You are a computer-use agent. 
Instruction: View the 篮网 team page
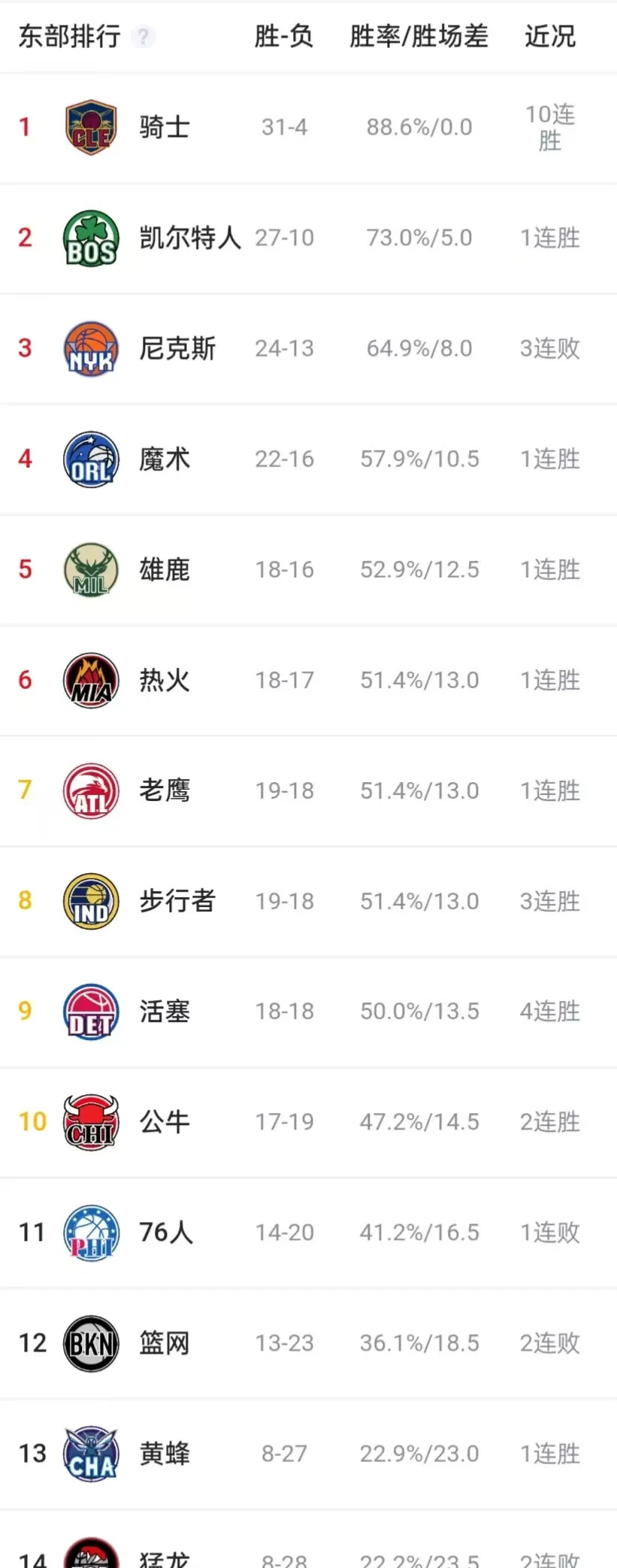(x=165, y=1343)
